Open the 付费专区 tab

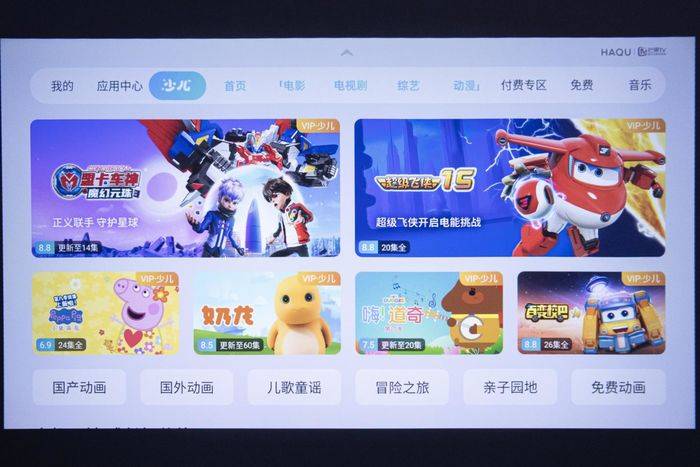[523, 86]
